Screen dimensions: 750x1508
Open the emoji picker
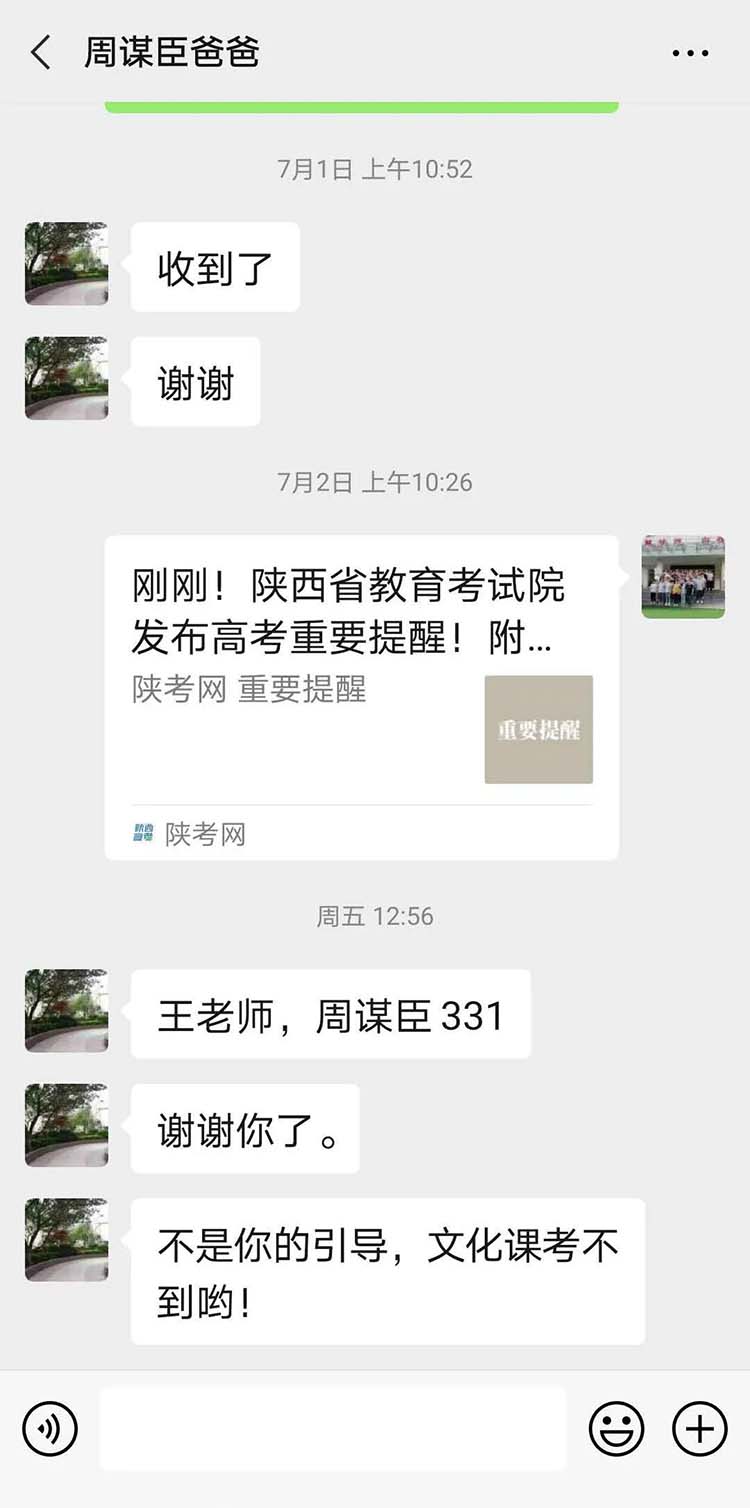click(x=616, y=1428)
